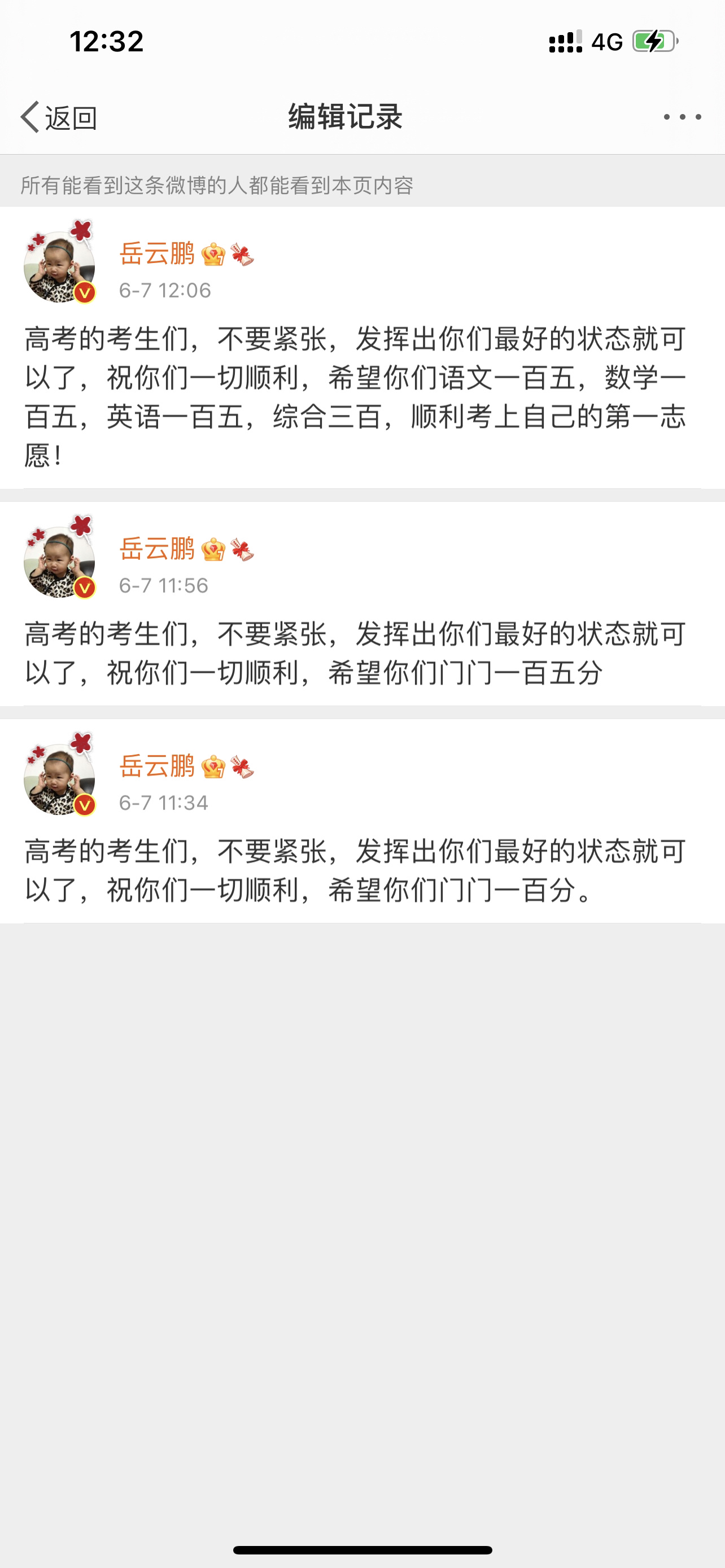Screen dimensions: 725x1568
Task: Tap the 岳云鹏 username on the 11:56 edit
Action: pyautogui.click(x=157, y=549)
